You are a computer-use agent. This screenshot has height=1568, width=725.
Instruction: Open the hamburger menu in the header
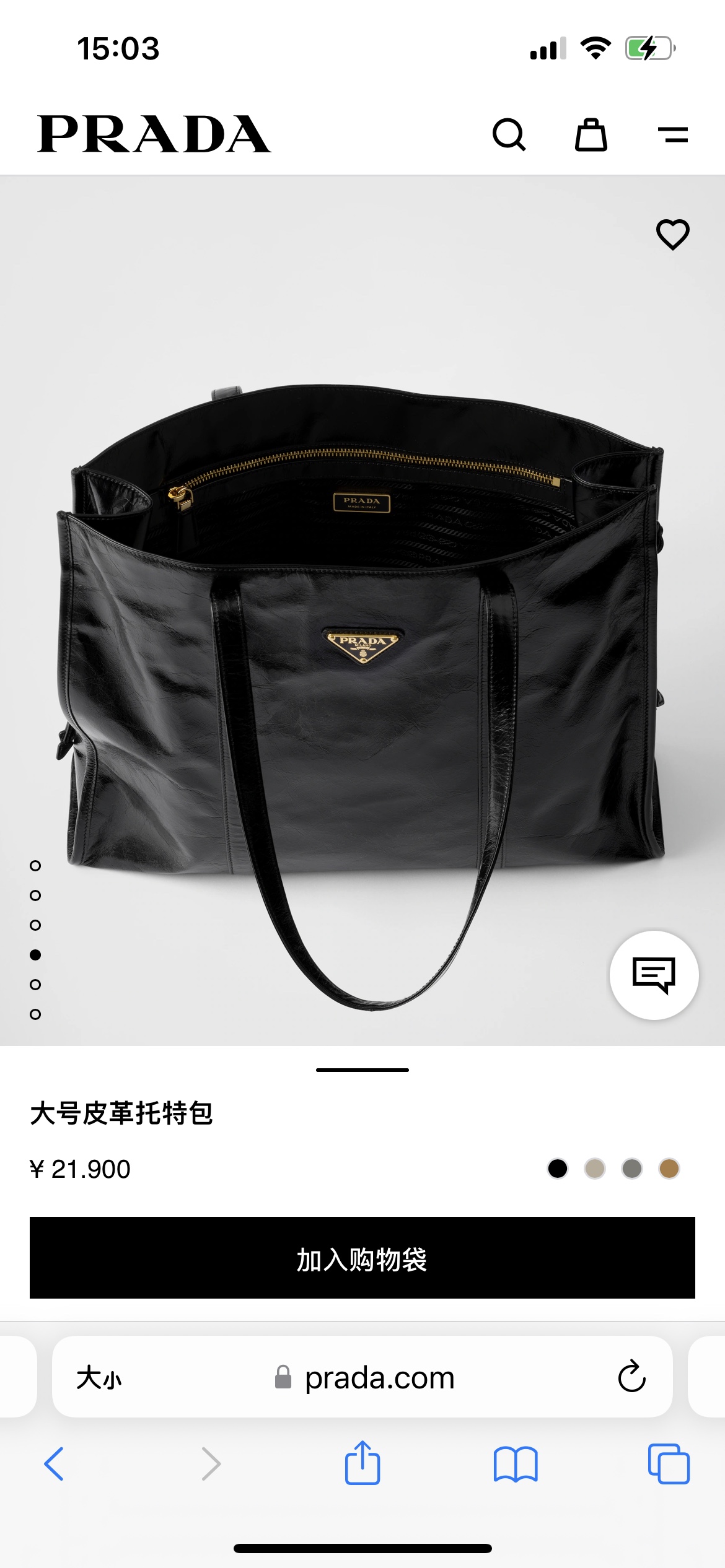point(673,134)
